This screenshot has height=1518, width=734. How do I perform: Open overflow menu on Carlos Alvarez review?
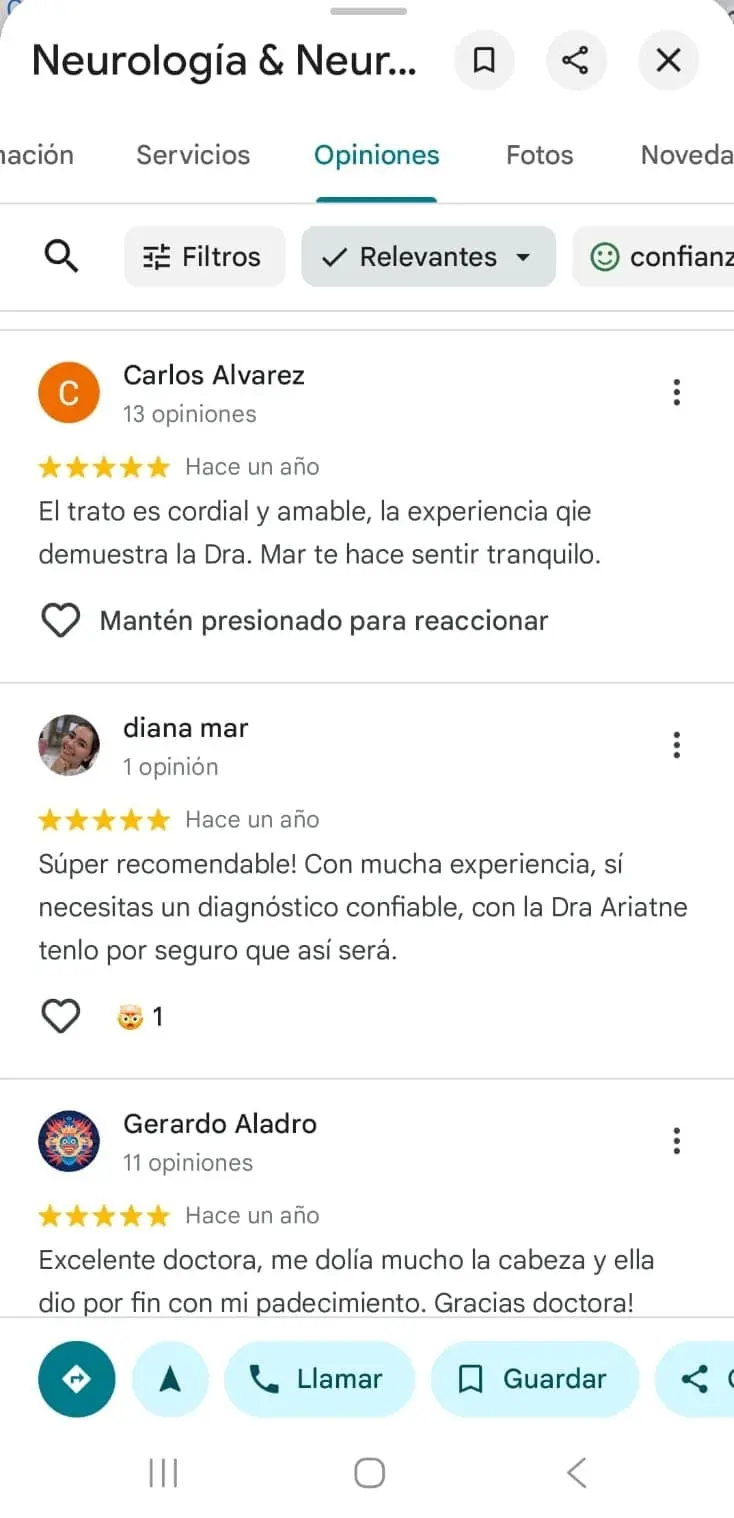676,392
